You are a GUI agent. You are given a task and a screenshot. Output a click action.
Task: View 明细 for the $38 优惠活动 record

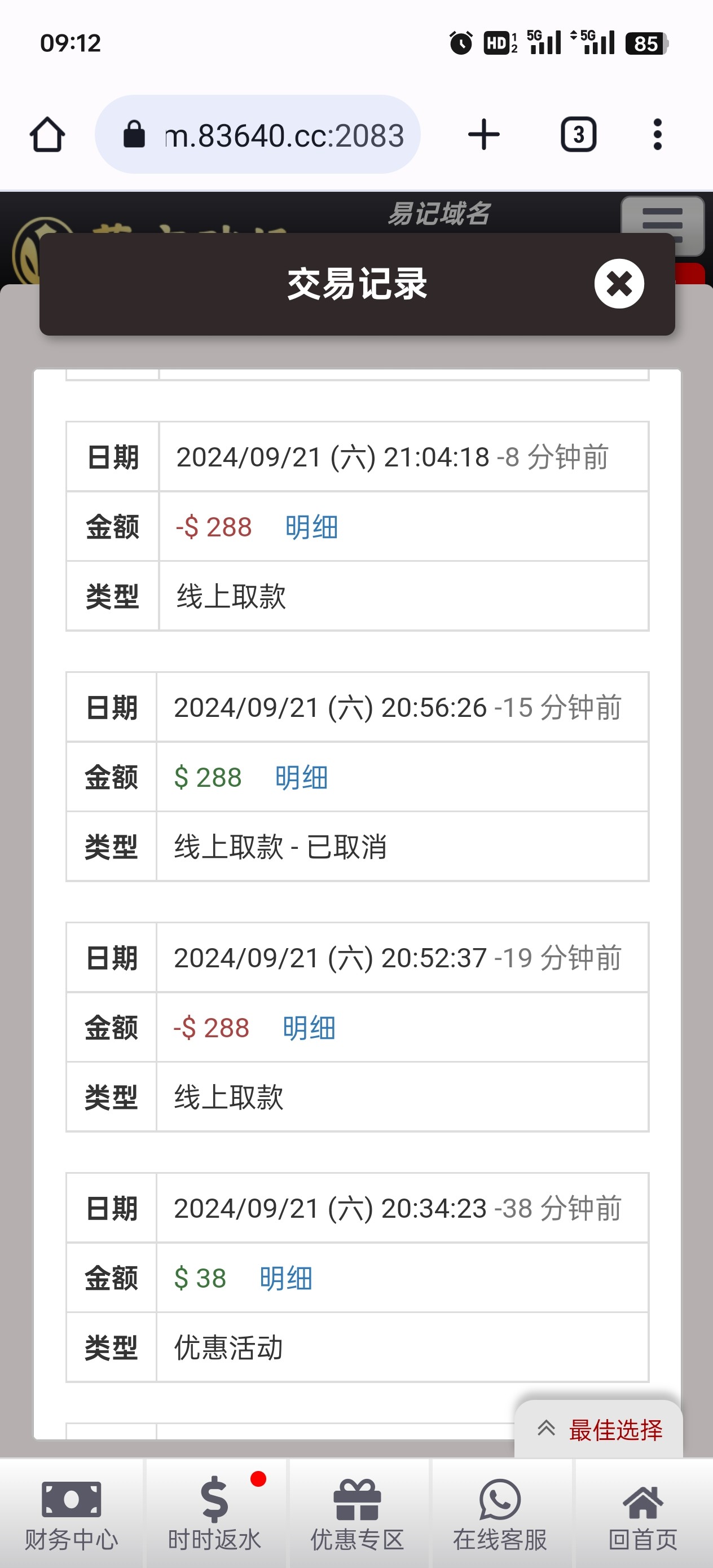click(285, 1278)
